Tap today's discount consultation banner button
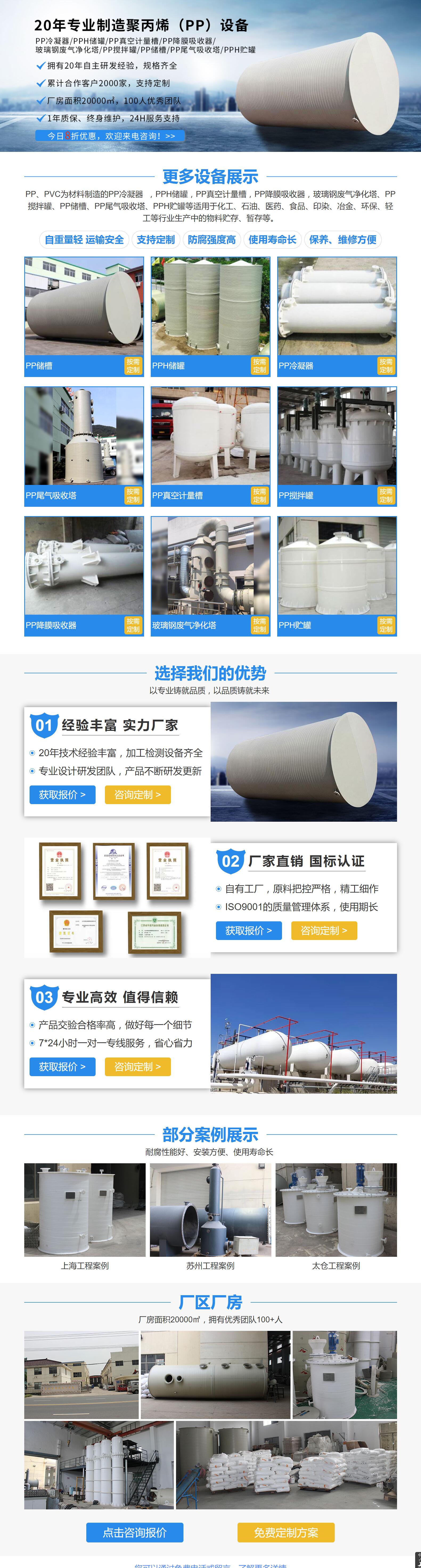The height and width of the screenshot is (1568, 421). tap(110, 136)
